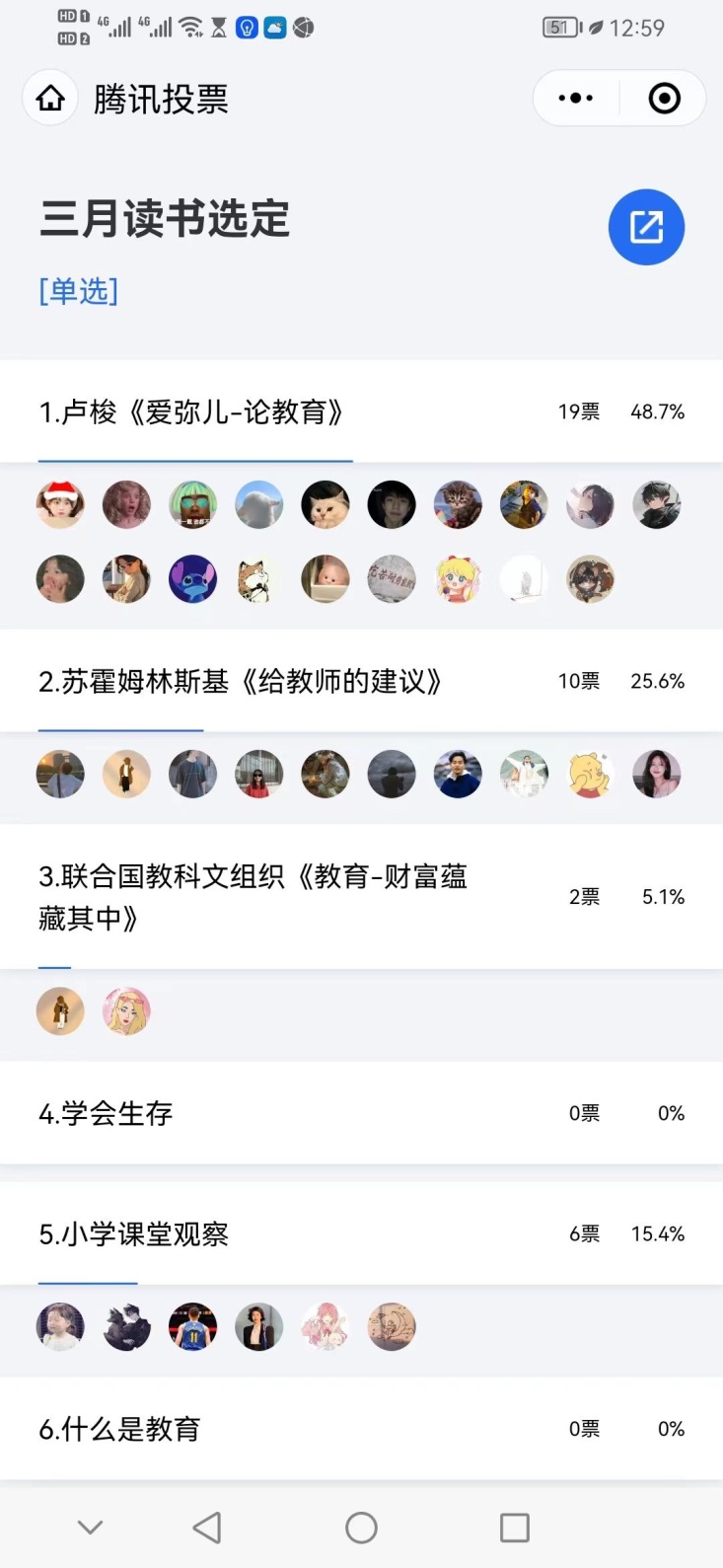723x1568 pixels.
Task: Share this vote using the blue button
Action: (x=646, y=227)
